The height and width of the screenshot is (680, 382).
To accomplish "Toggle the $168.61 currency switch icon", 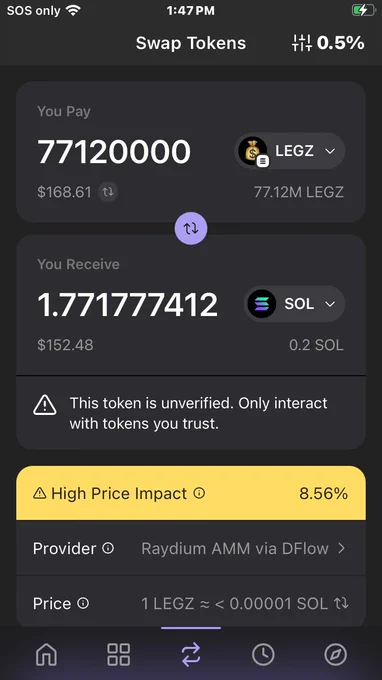I will coord(108,192).
